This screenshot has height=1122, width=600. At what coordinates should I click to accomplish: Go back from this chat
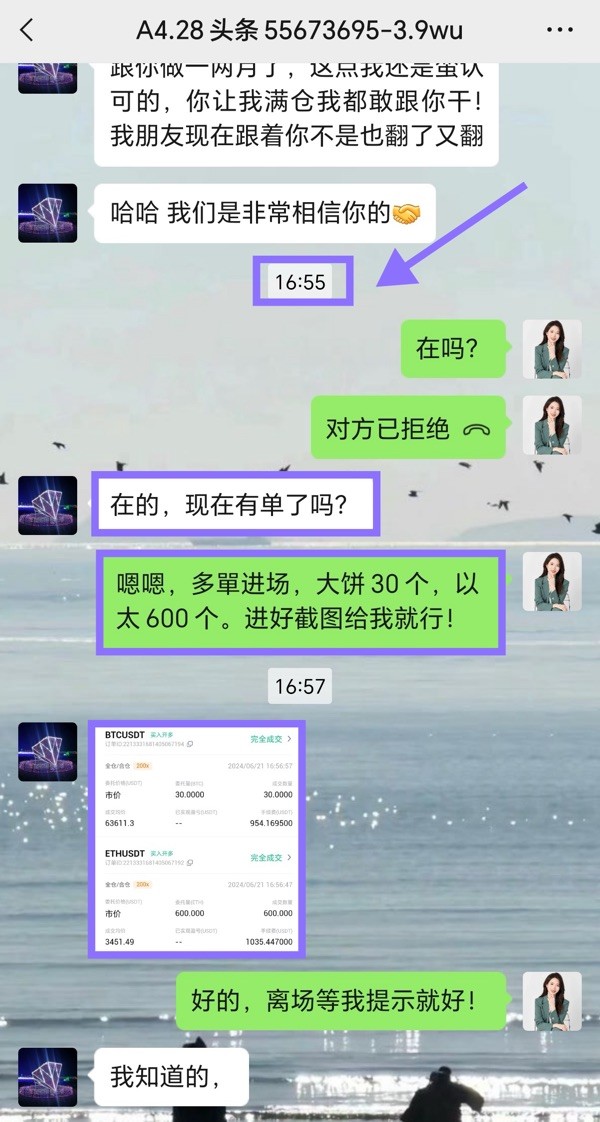point(27,30)
